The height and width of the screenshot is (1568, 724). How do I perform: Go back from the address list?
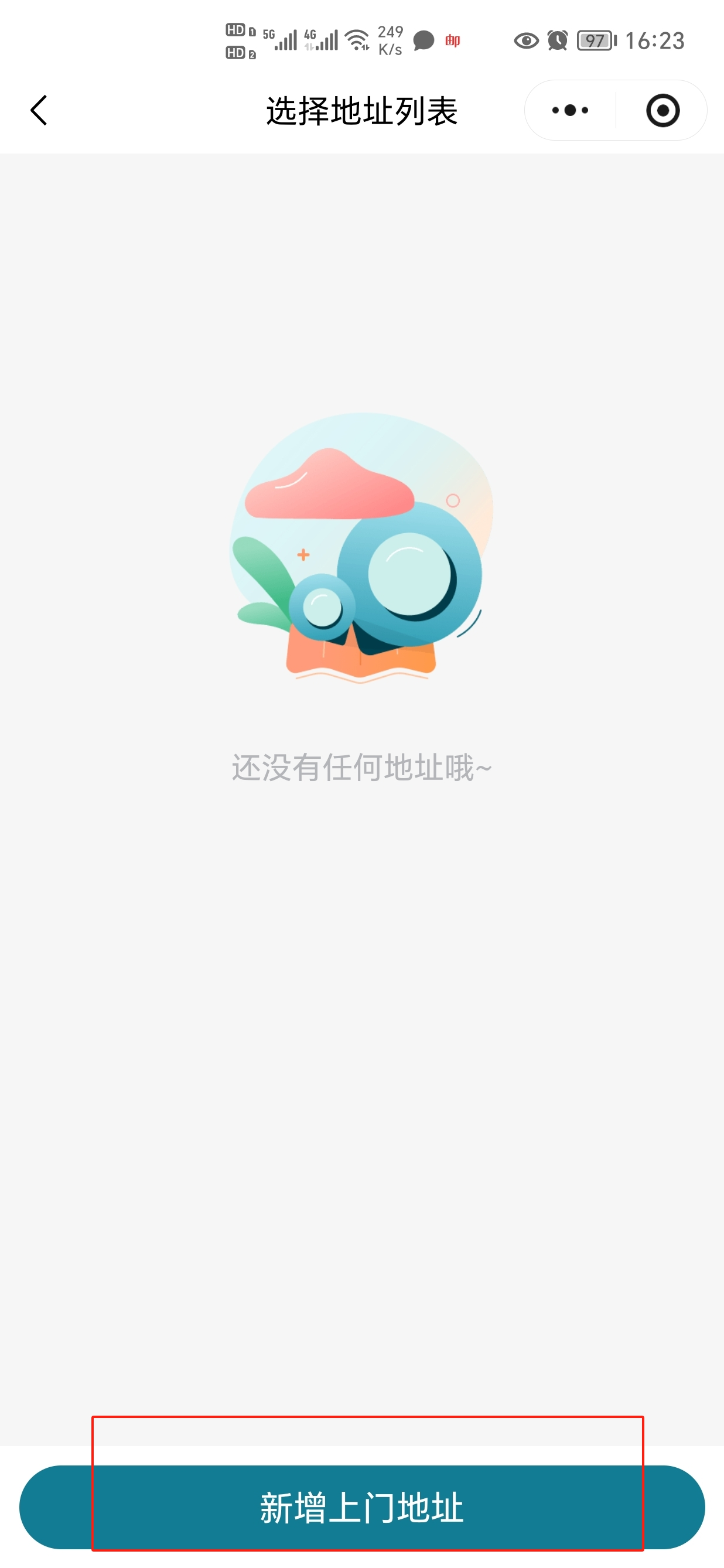click(39, 110)
